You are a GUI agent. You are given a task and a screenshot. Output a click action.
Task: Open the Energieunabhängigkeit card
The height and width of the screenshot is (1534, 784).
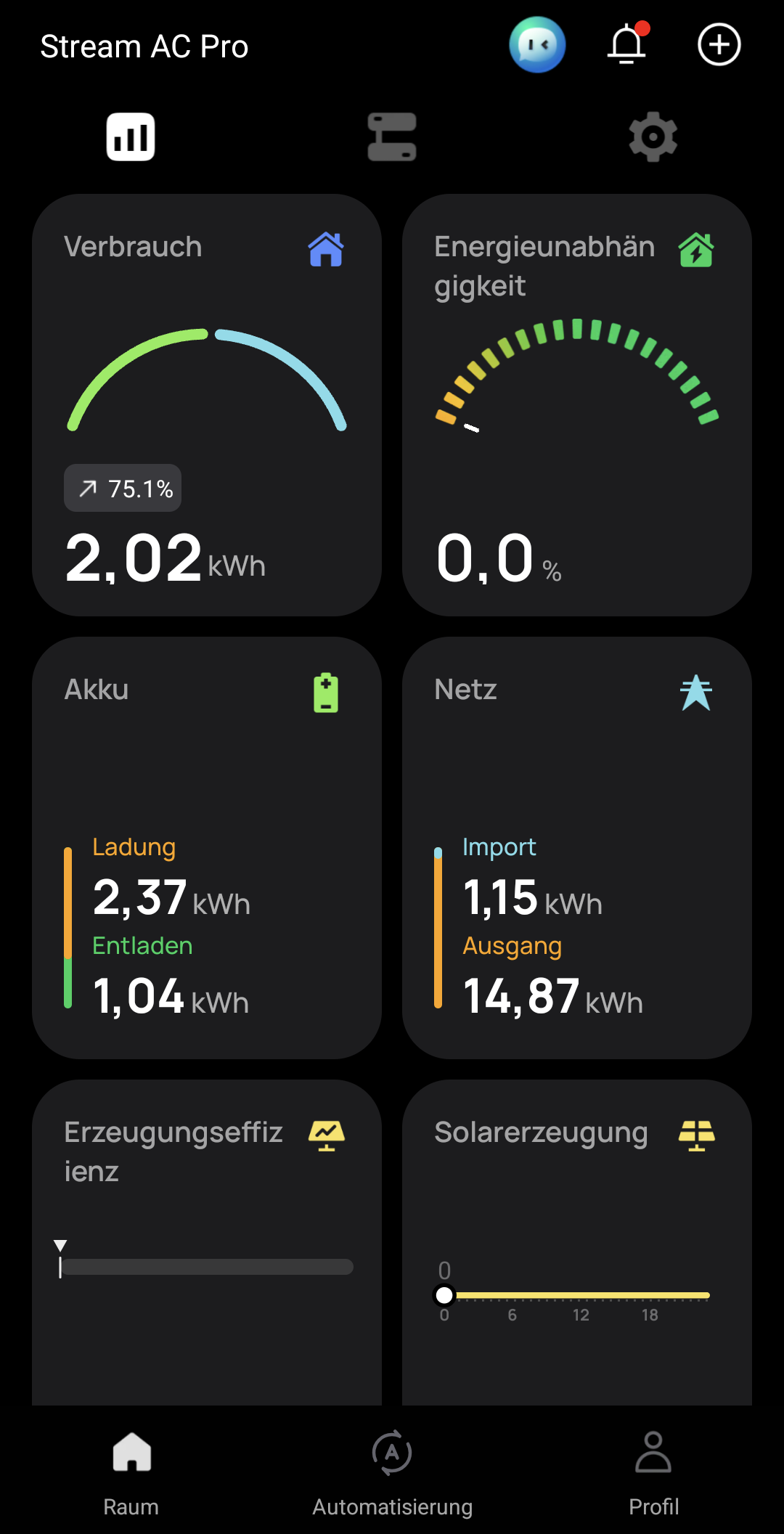pos(577,405)
